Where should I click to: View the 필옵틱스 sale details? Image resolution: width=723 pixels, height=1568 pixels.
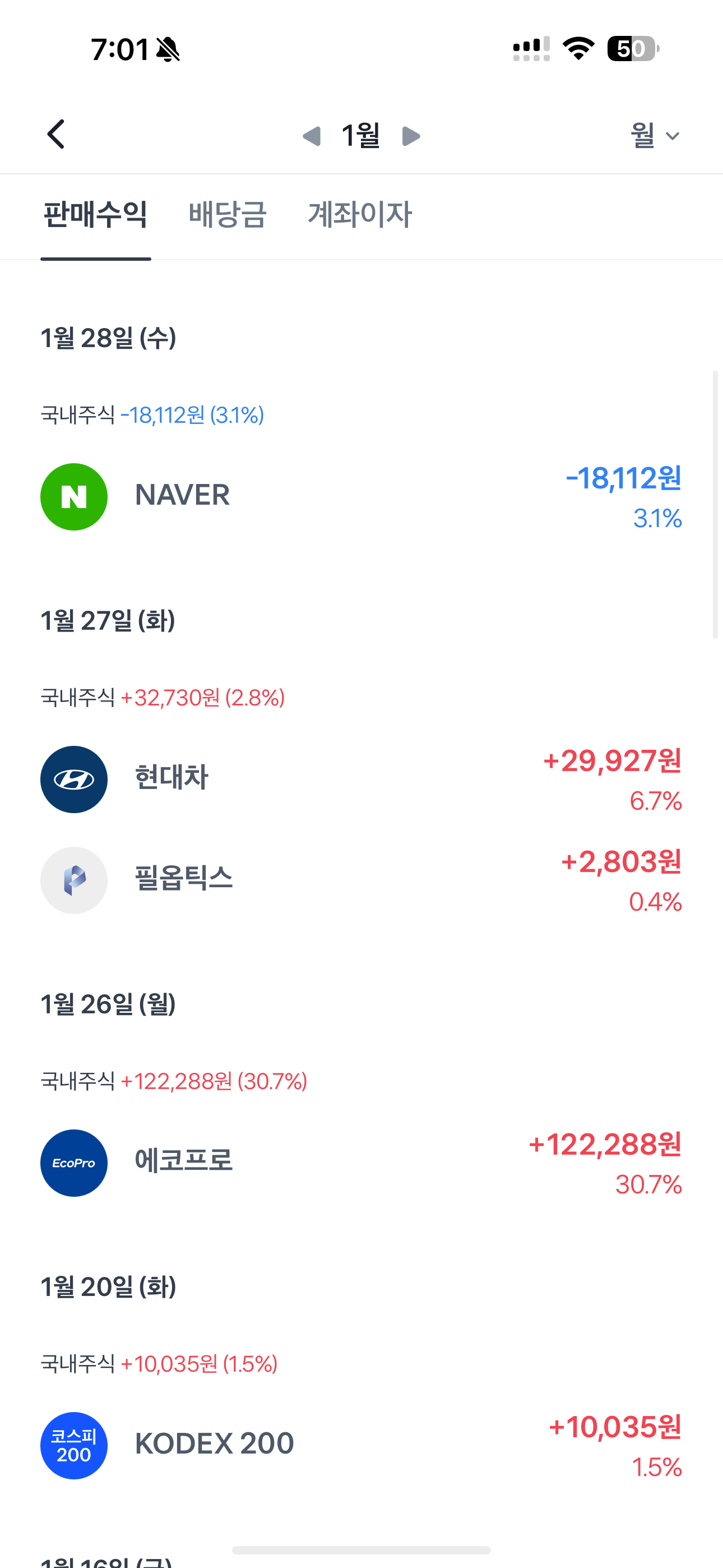click(361, 880)
